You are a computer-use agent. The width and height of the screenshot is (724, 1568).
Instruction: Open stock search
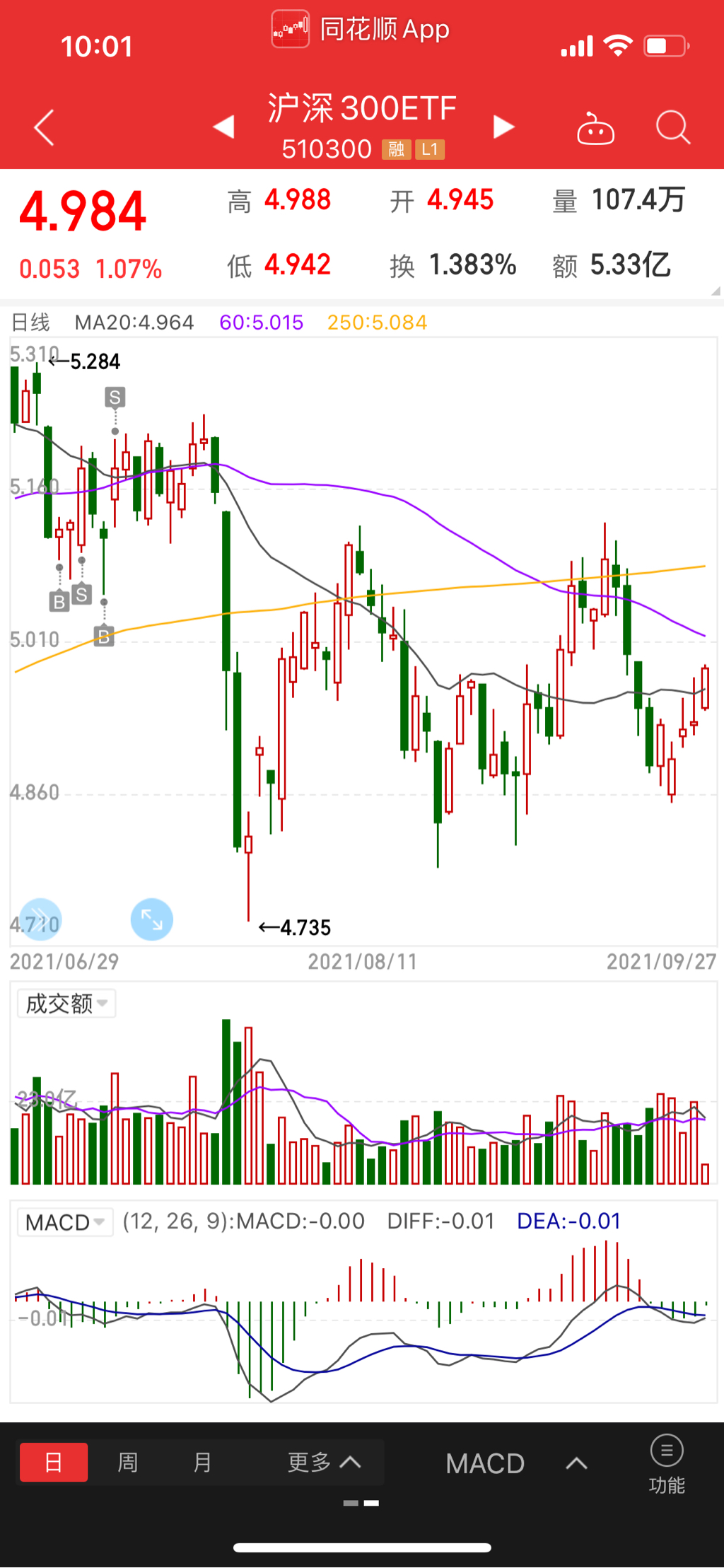672,128
